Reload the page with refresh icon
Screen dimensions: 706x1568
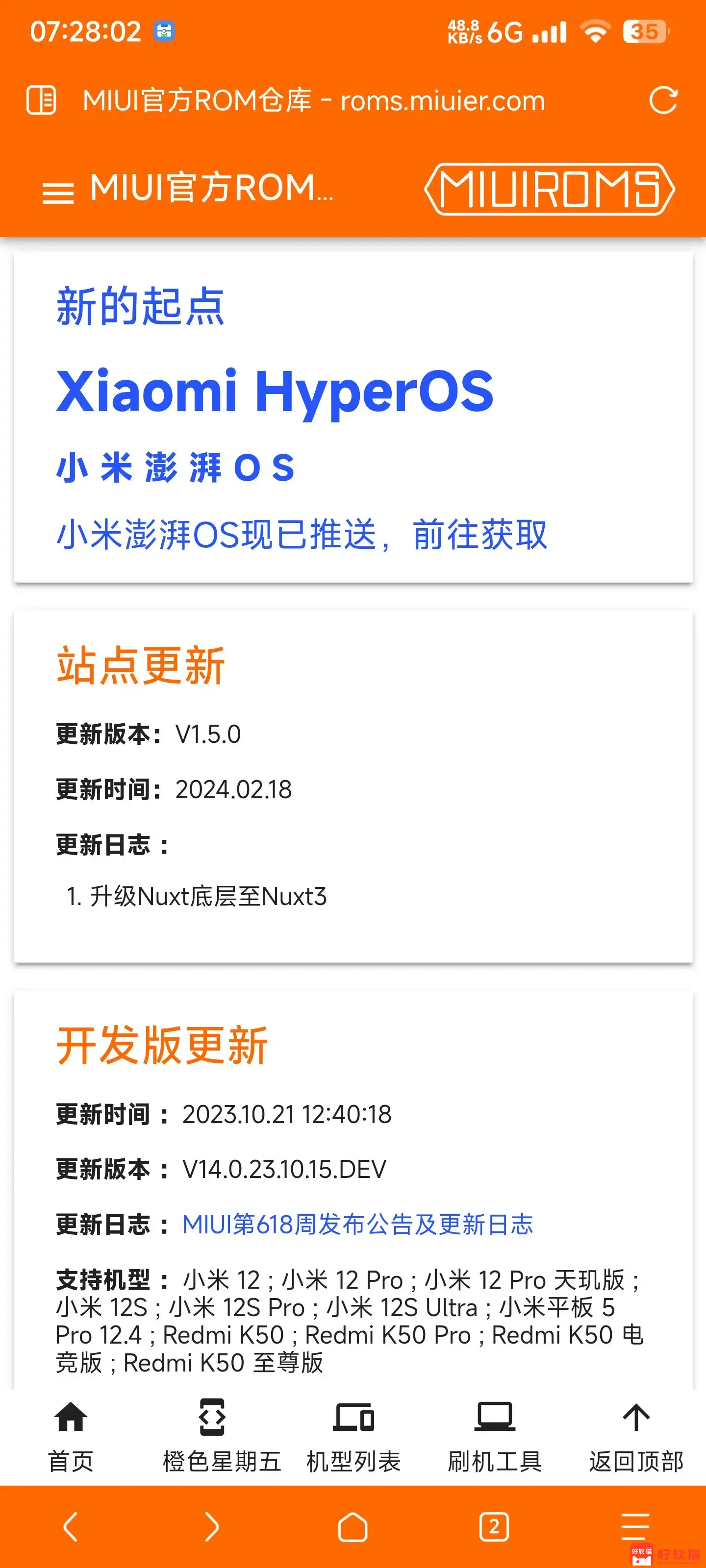(663, 100)
